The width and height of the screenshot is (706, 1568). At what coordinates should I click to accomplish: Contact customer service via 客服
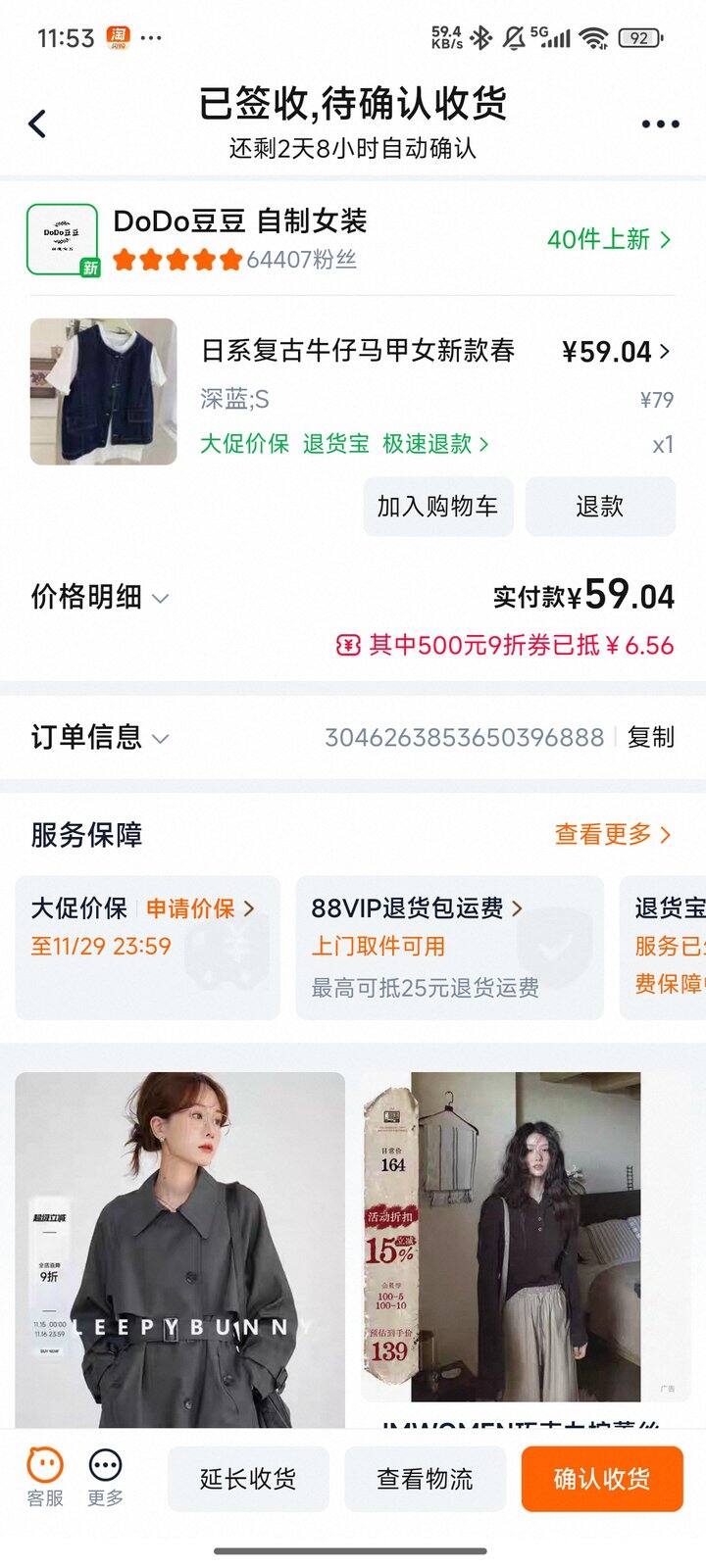coord(45,1478)
